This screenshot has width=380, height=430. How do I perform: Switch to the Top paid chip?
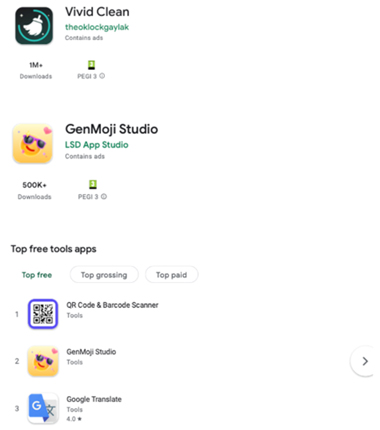172,275
